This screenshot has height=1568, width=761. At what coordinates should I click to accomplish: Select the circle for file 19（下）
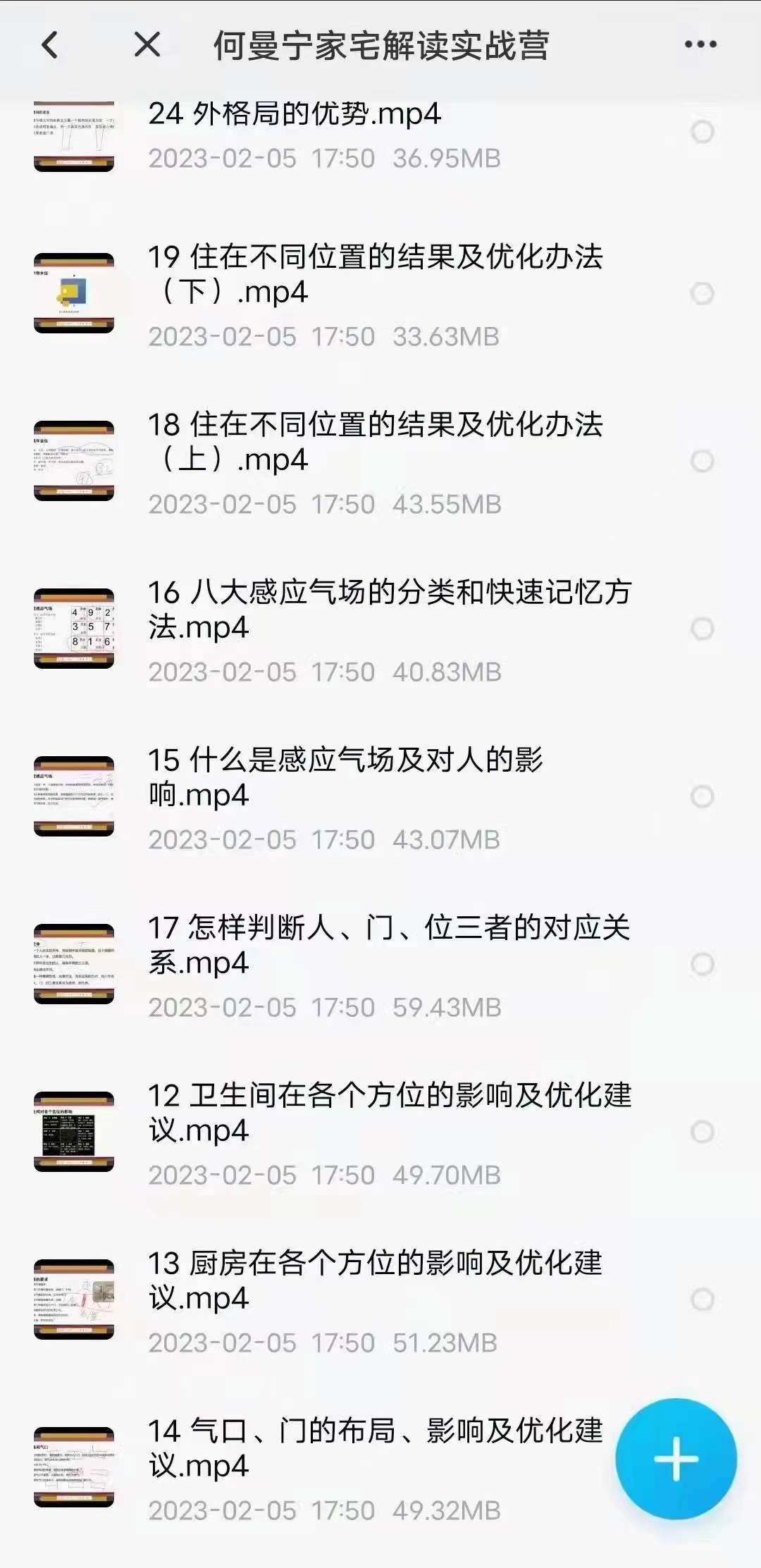702,293
